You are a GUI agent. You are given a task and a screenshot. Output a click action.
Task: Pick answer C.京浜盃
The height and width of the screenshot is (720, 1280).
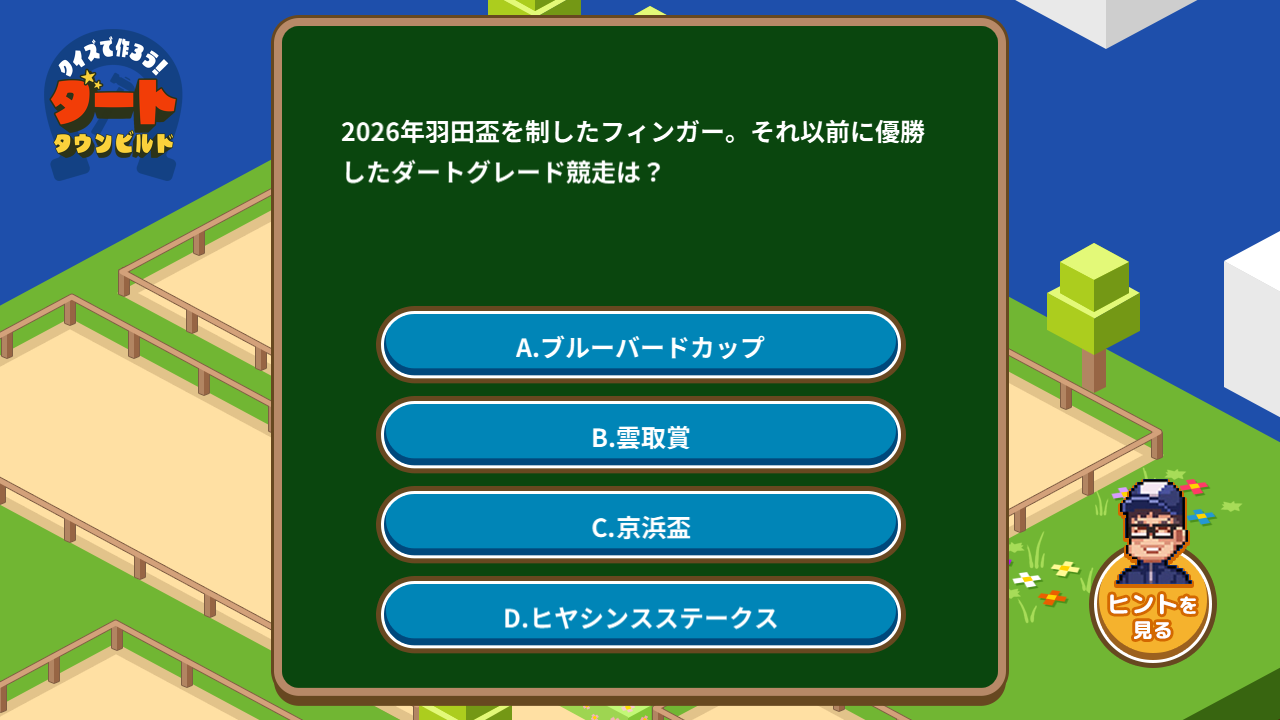click(x=640, y=525)
